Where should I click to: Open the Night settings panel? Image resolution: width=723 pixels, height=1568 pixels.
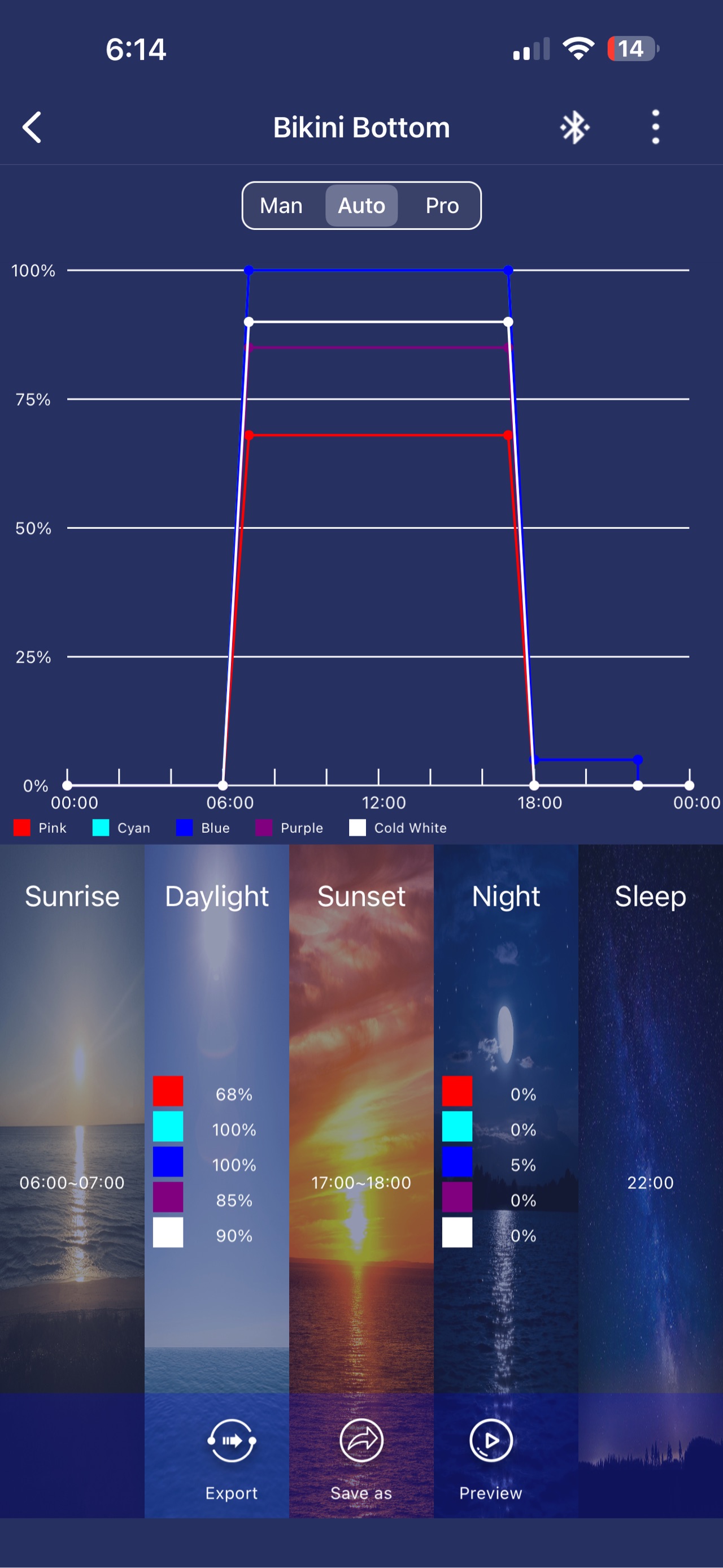(506, 1120)
